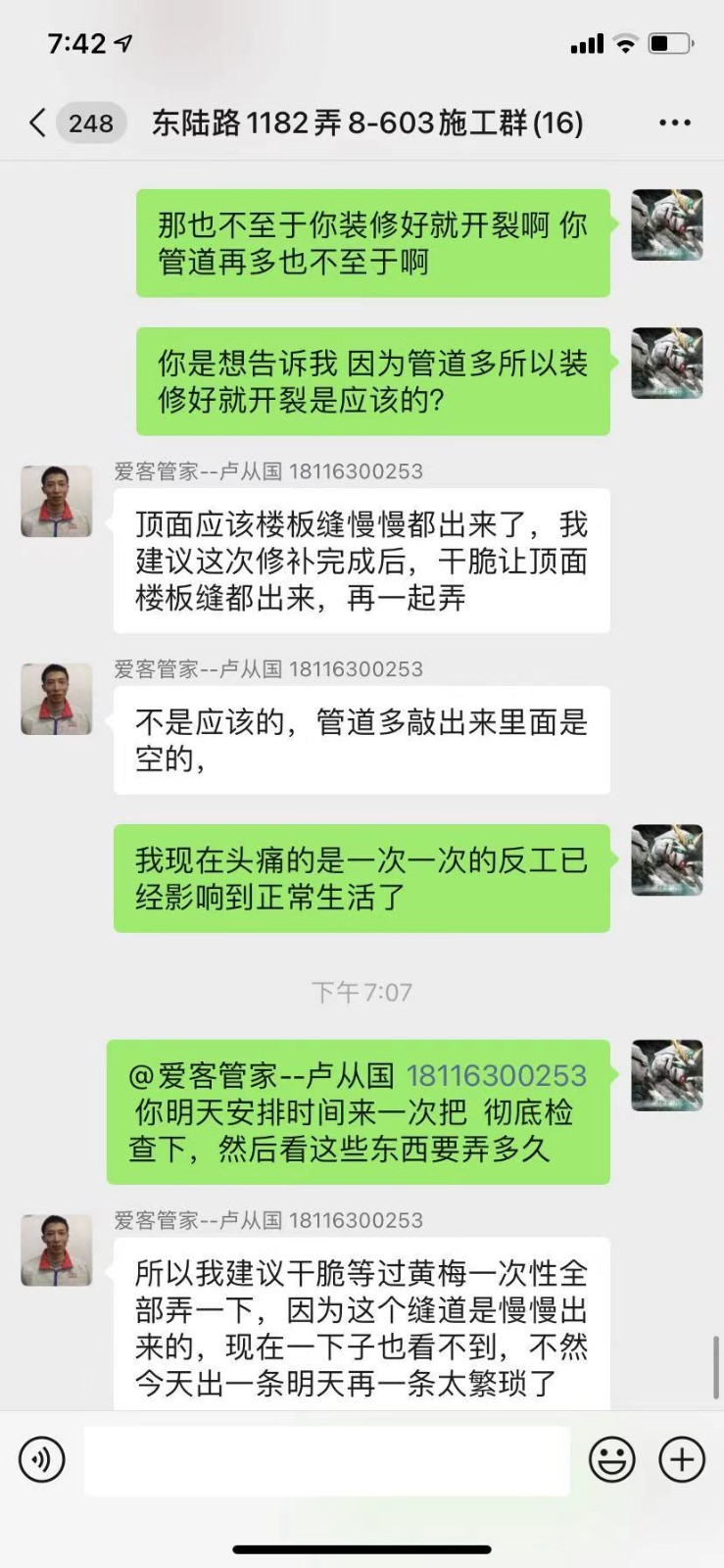Tap phone number 18116300253 in green message
The image size is (724, 1568).
(496, 1076)
